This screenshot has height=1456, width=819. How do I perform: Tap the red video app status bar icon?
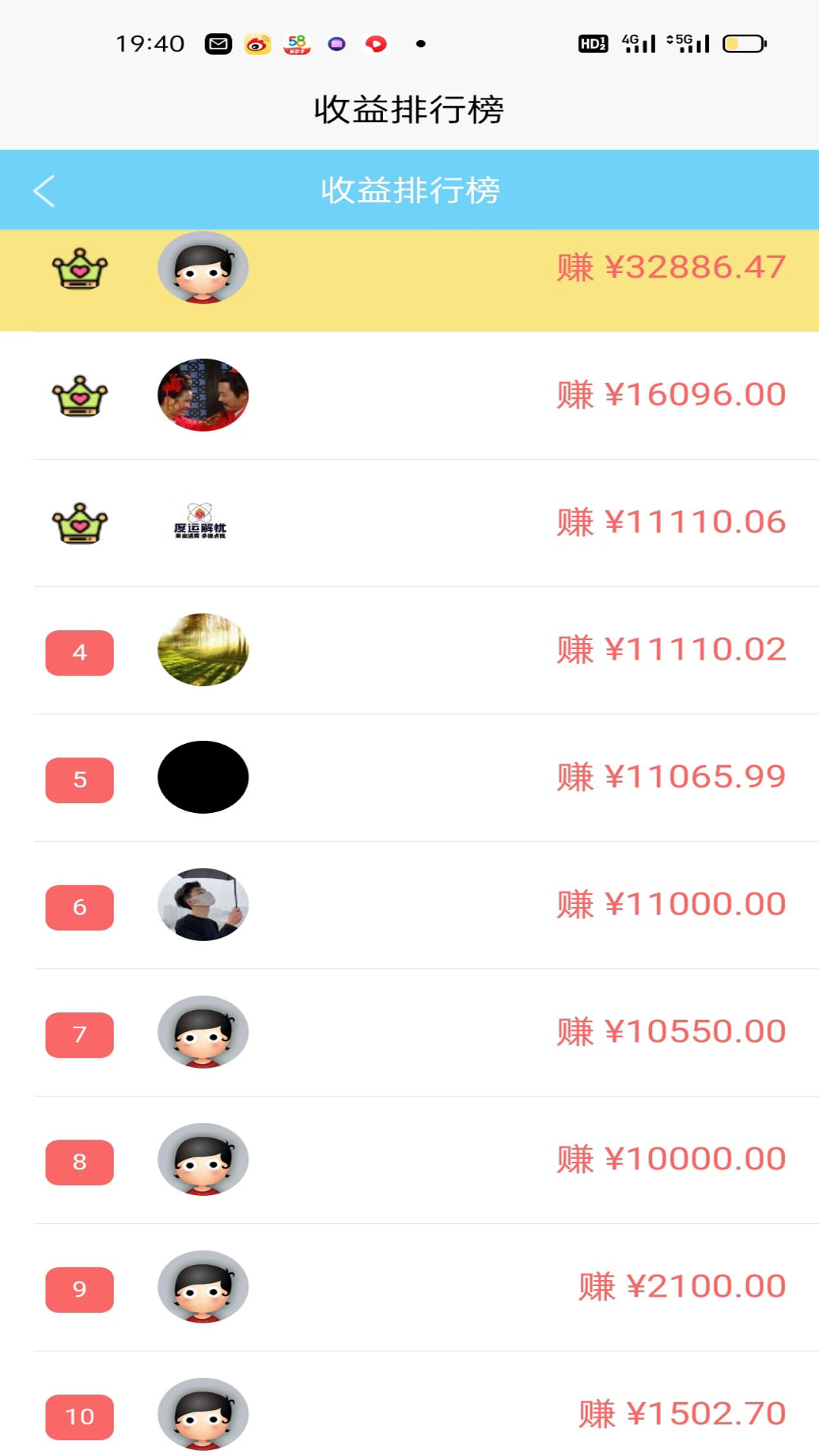(x=376, y=43)
